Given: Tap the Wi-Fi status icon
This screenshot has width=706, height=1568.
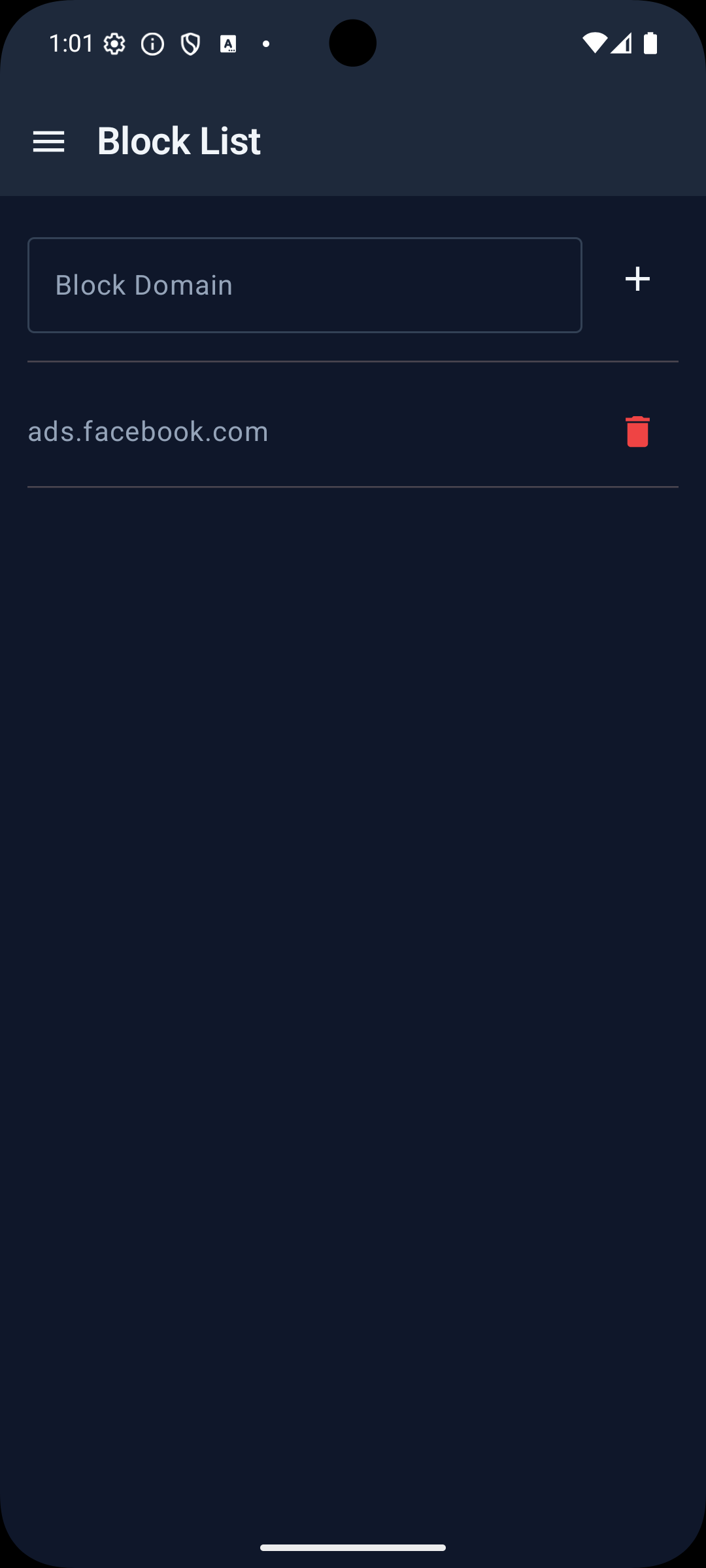Looking at the screenshot, I should click(x=594, y=42).
